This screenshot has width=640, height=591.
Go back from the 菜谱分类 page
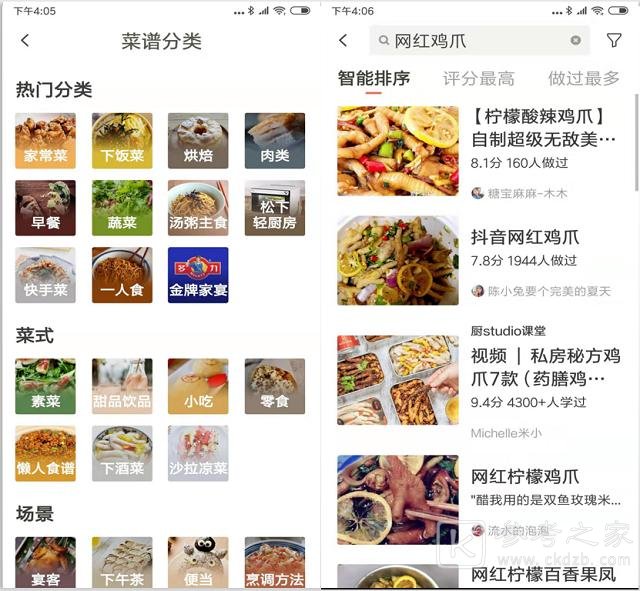(25, 41)
